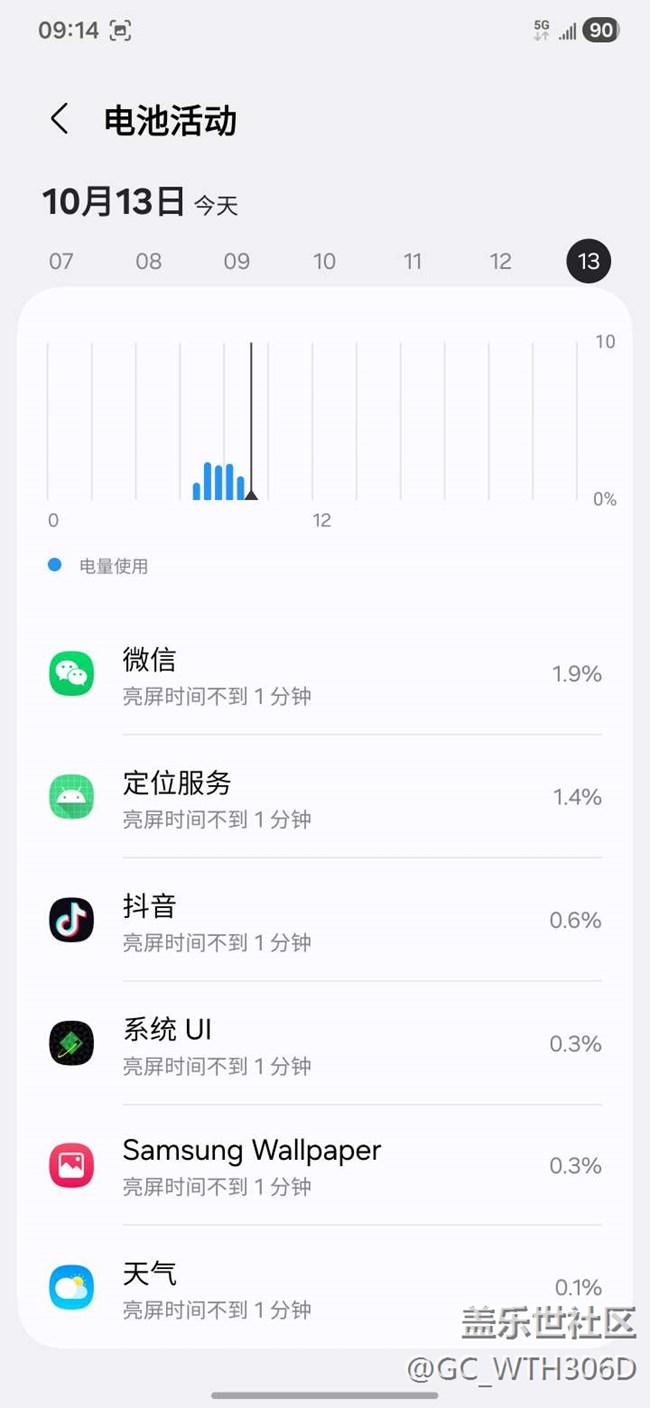The image size is (650, 1408).
Task: Tap the selected date 13
Action: click(588, 262)
